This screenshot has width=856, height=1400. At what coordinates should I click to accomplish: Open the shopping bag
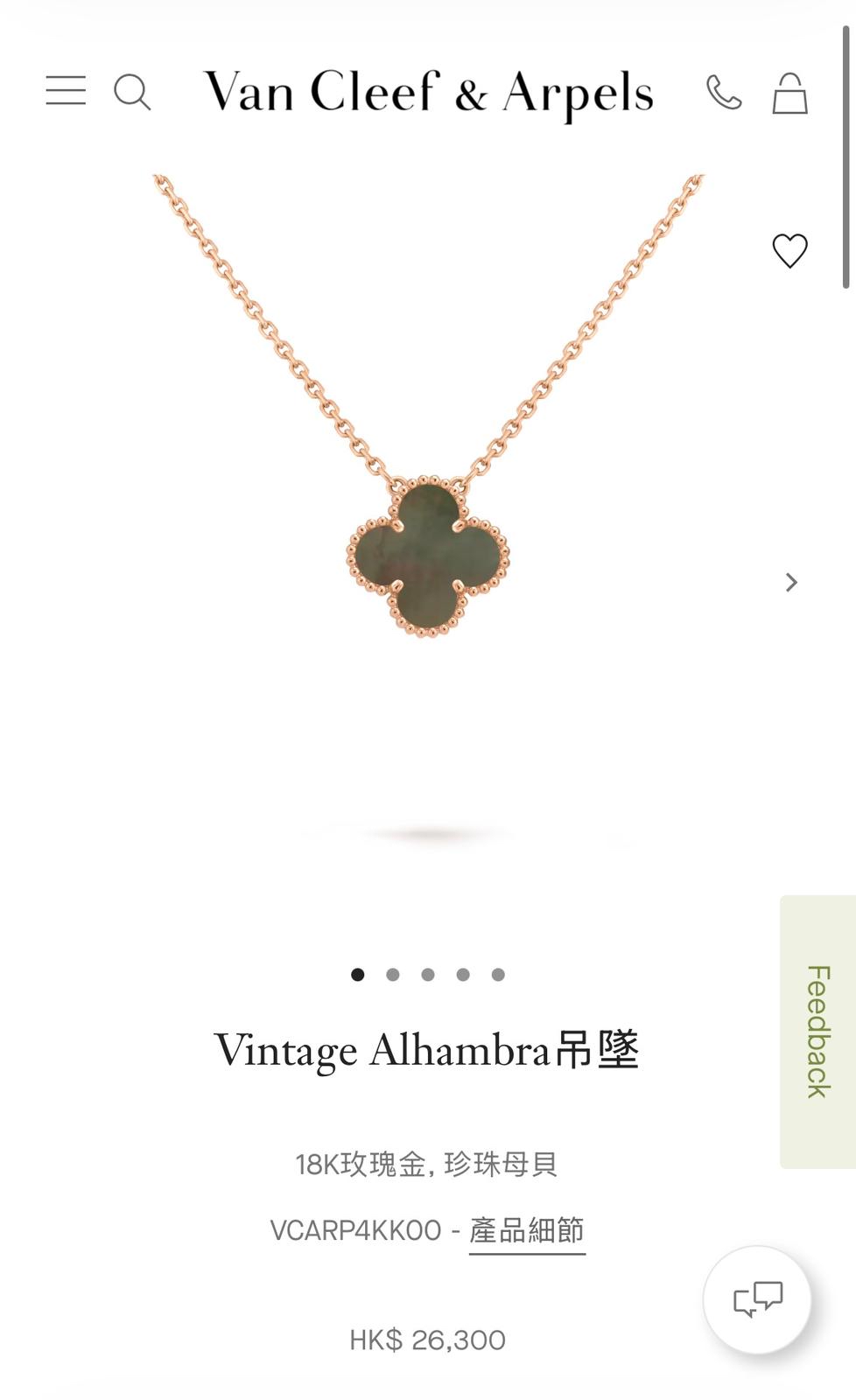click(x=789, y=93)
